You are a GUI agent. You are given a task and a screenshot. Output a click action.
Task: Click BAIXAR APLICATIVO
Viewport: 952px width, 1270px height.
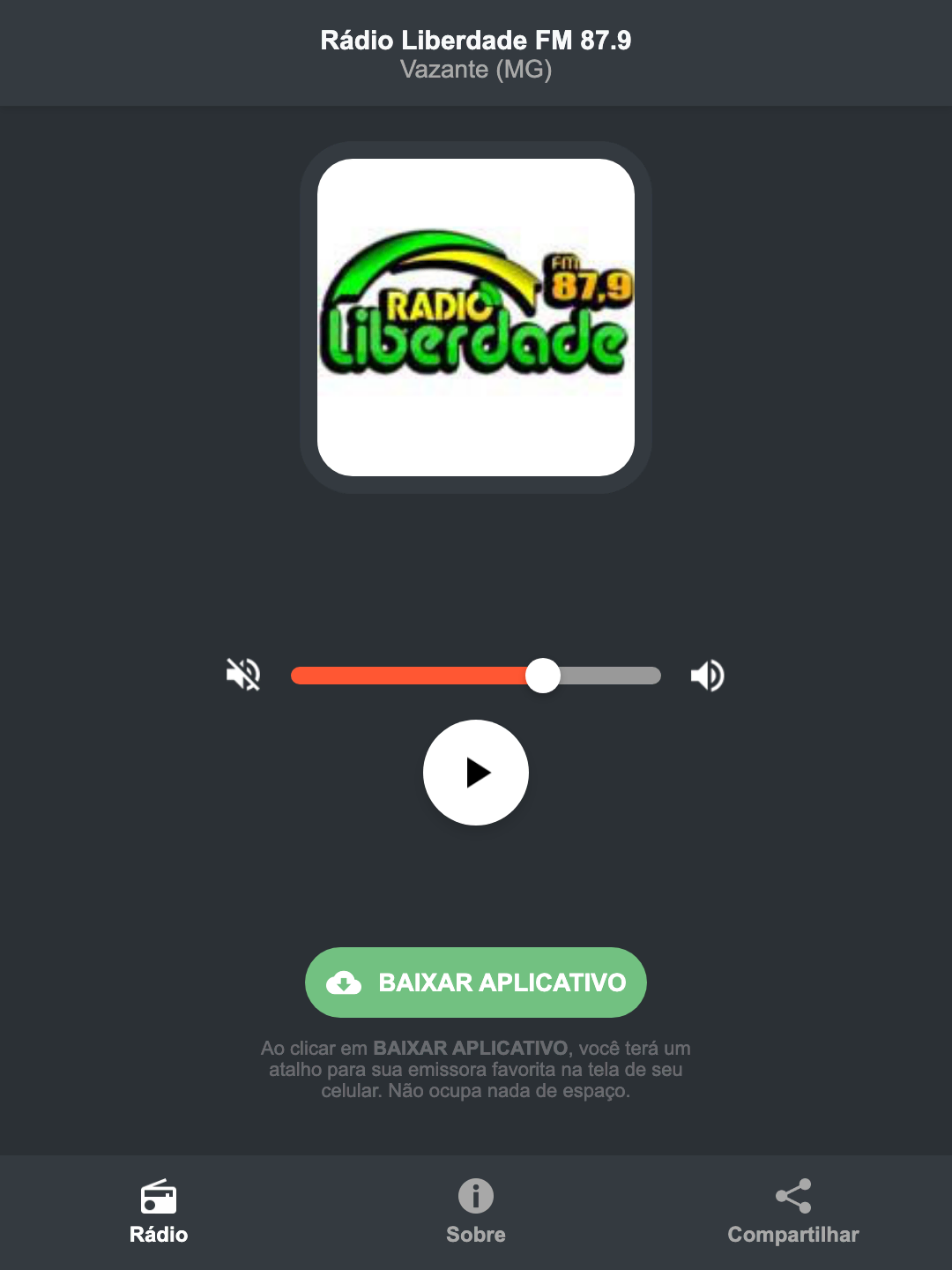475,982
